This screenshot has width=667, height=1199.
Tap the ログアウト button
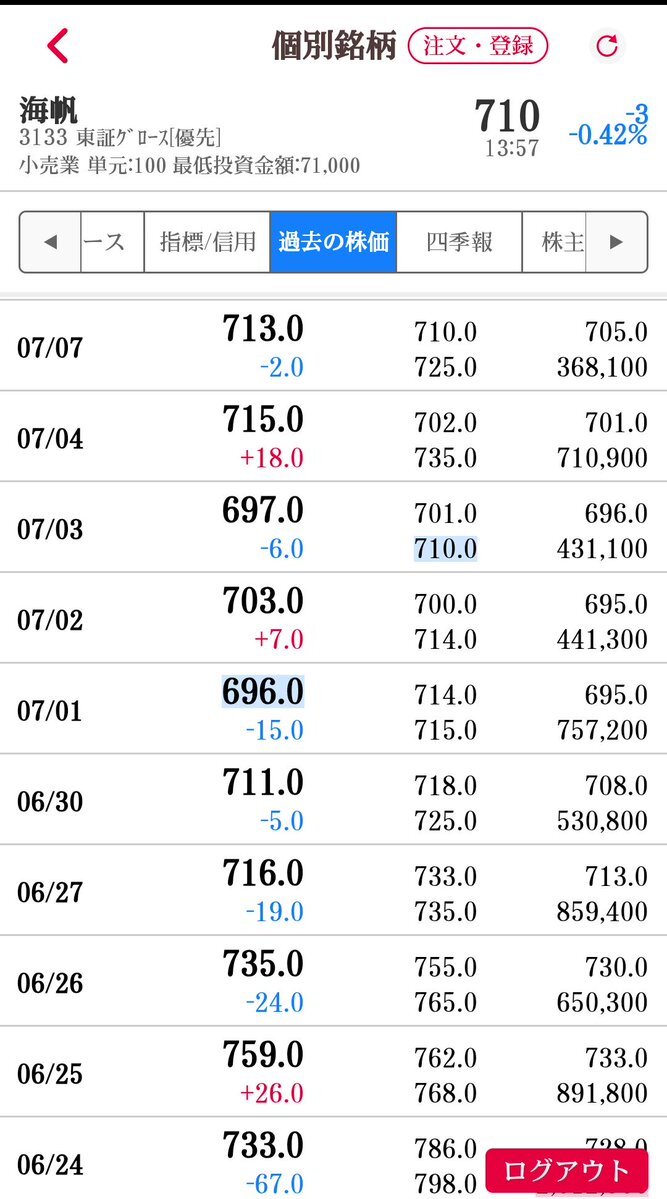click(567, 1171)
